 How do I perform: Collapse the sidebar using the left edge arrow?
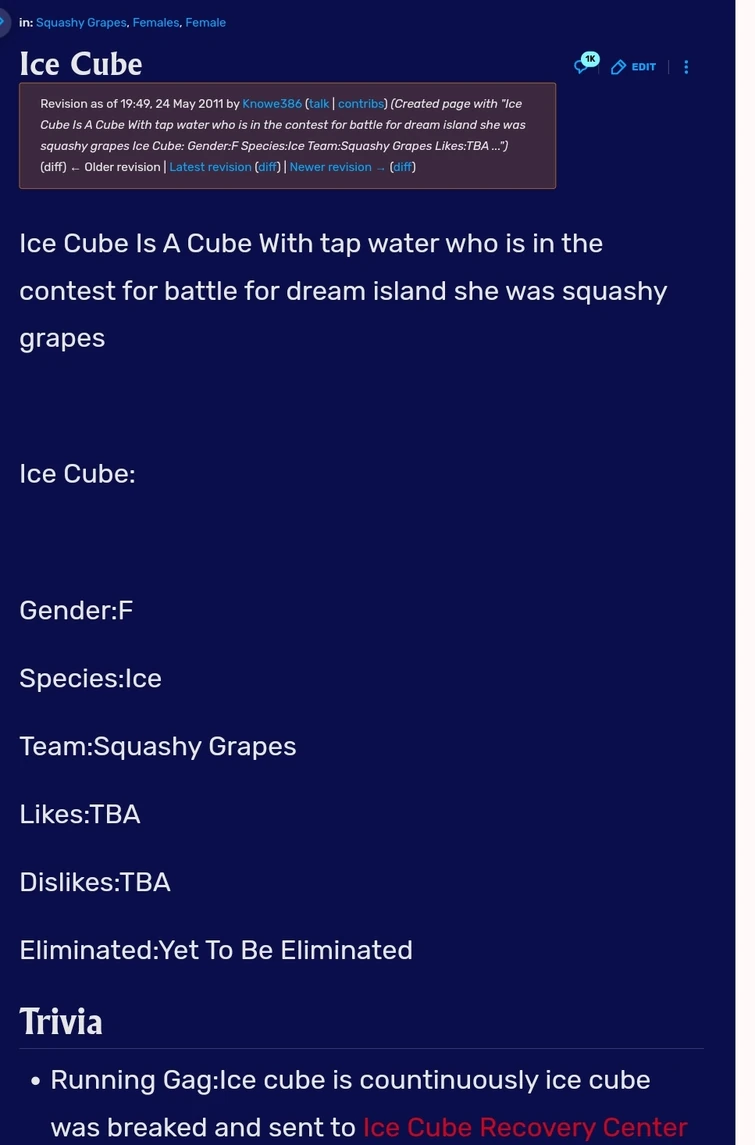(3, 22)
